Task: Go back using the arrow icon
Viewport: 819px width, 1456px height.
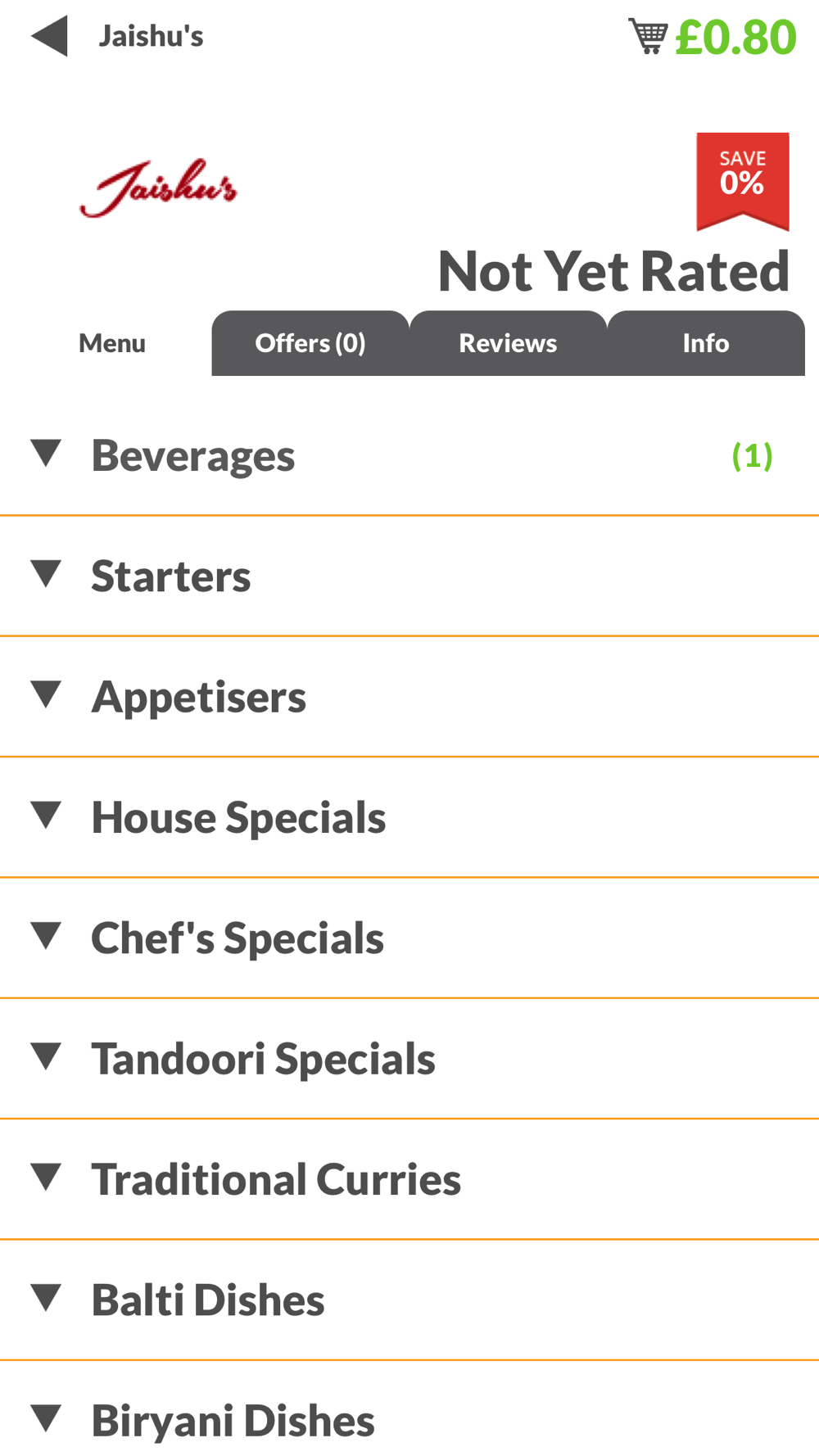Action: coord(49,37)
